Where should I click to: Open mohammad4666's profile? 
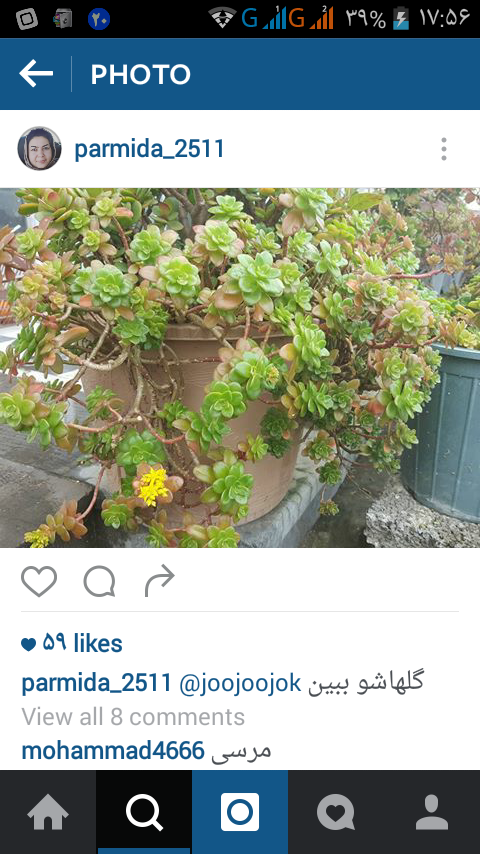113,751
